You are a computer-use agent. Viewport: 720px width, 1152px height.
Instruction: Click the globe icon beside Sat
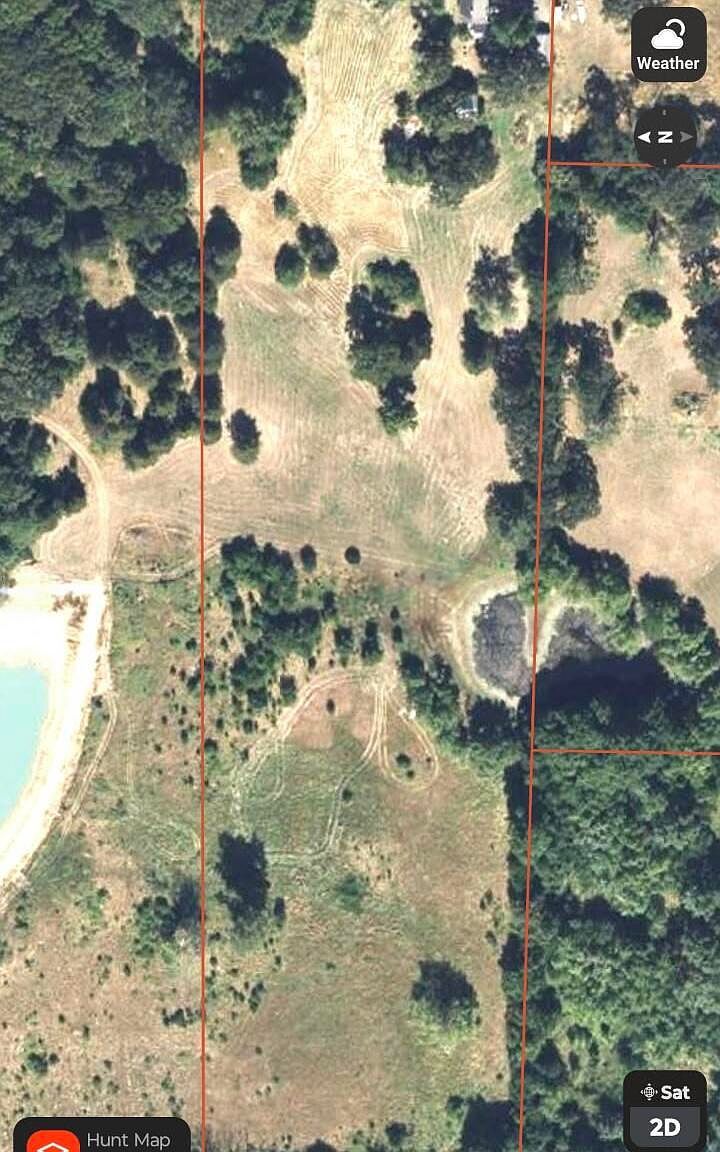[x=651, y=1093]
